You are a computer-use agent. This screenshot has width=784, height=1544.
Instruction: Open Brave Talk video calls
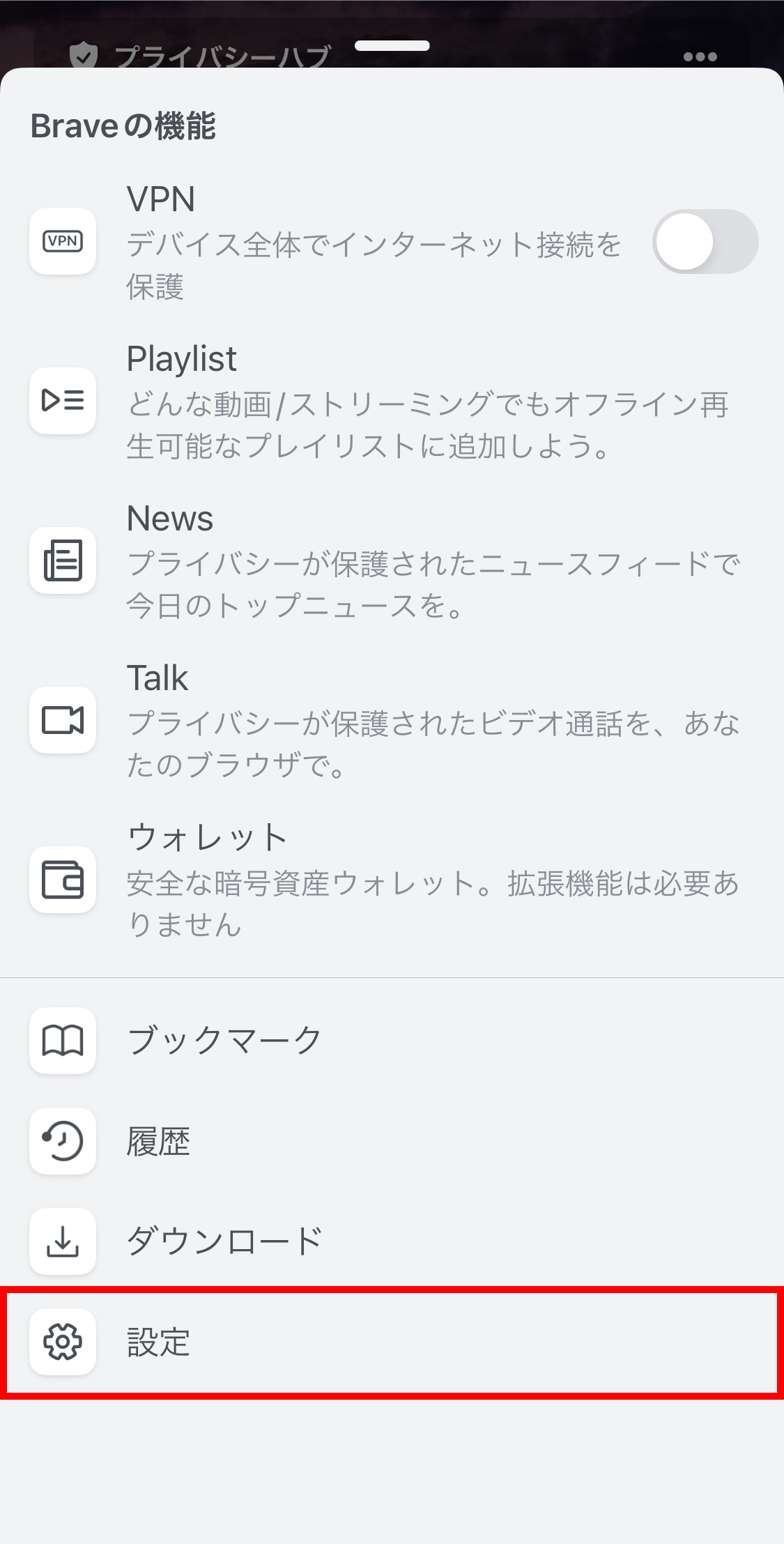(392, 721)
